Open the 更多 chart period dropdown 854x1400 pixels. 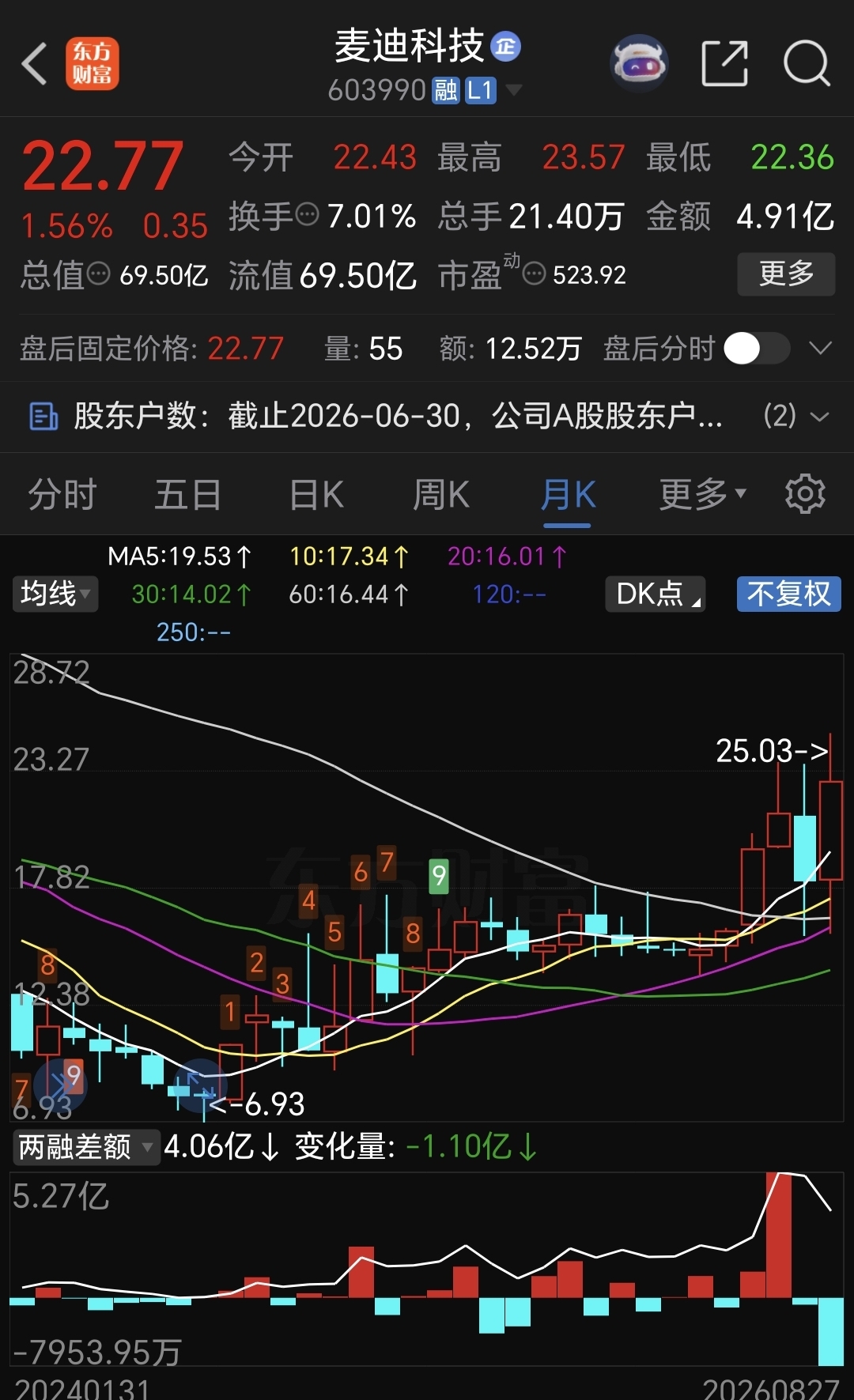click(703, 495)
